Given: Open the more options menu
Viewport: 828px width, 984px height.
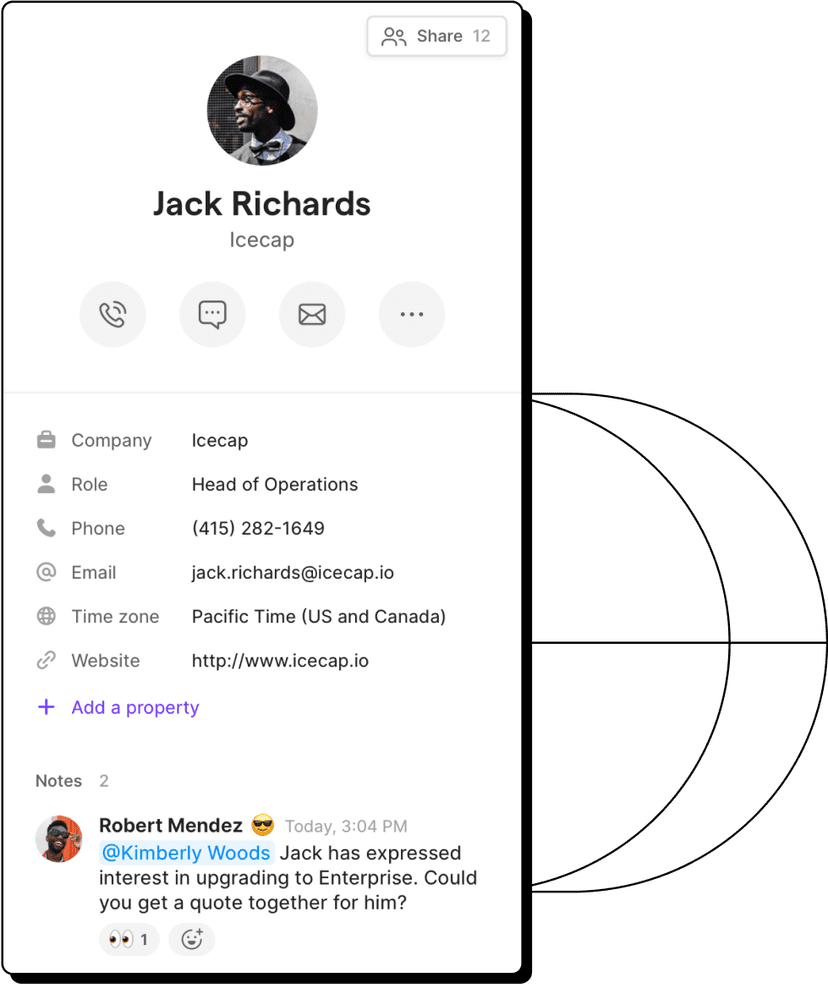Looking at the screenshot, I should [412, 314].
